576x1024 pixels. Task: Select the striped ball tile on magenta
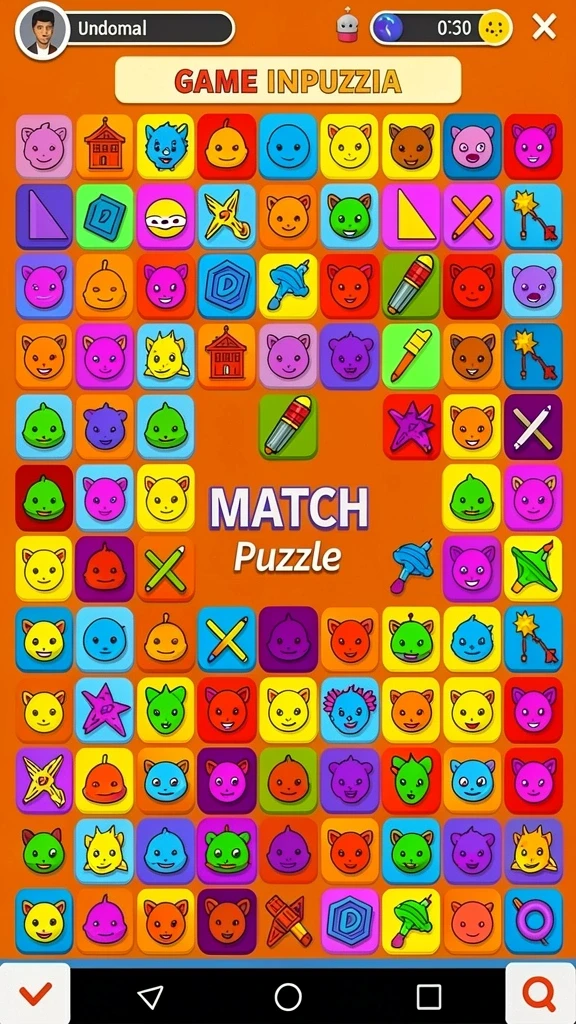click(x=165, y=217)
